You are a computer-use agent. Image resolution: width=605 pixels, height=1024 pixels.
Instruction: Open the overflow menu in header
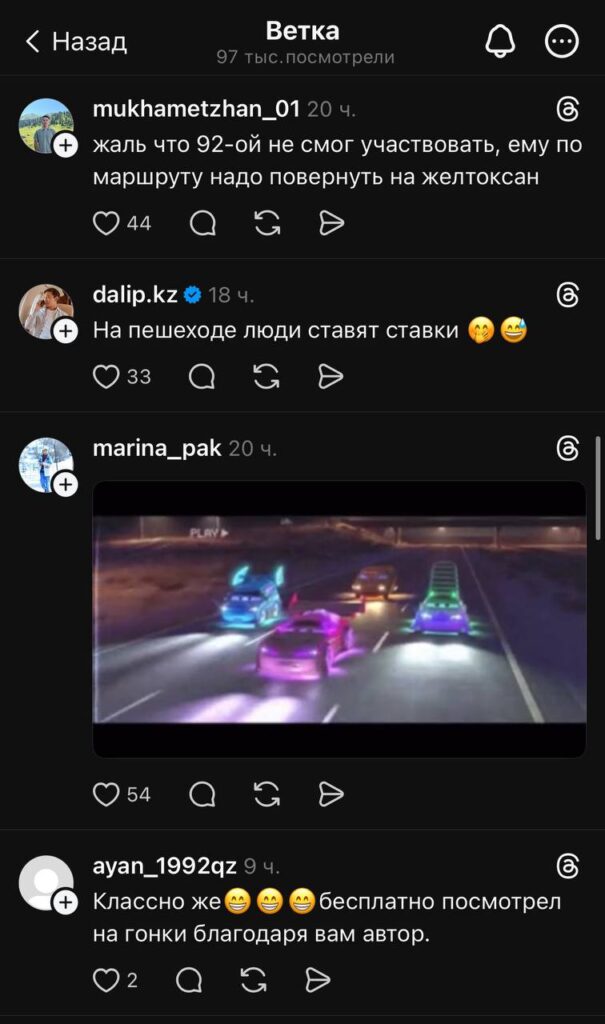(x=562, y=42)
